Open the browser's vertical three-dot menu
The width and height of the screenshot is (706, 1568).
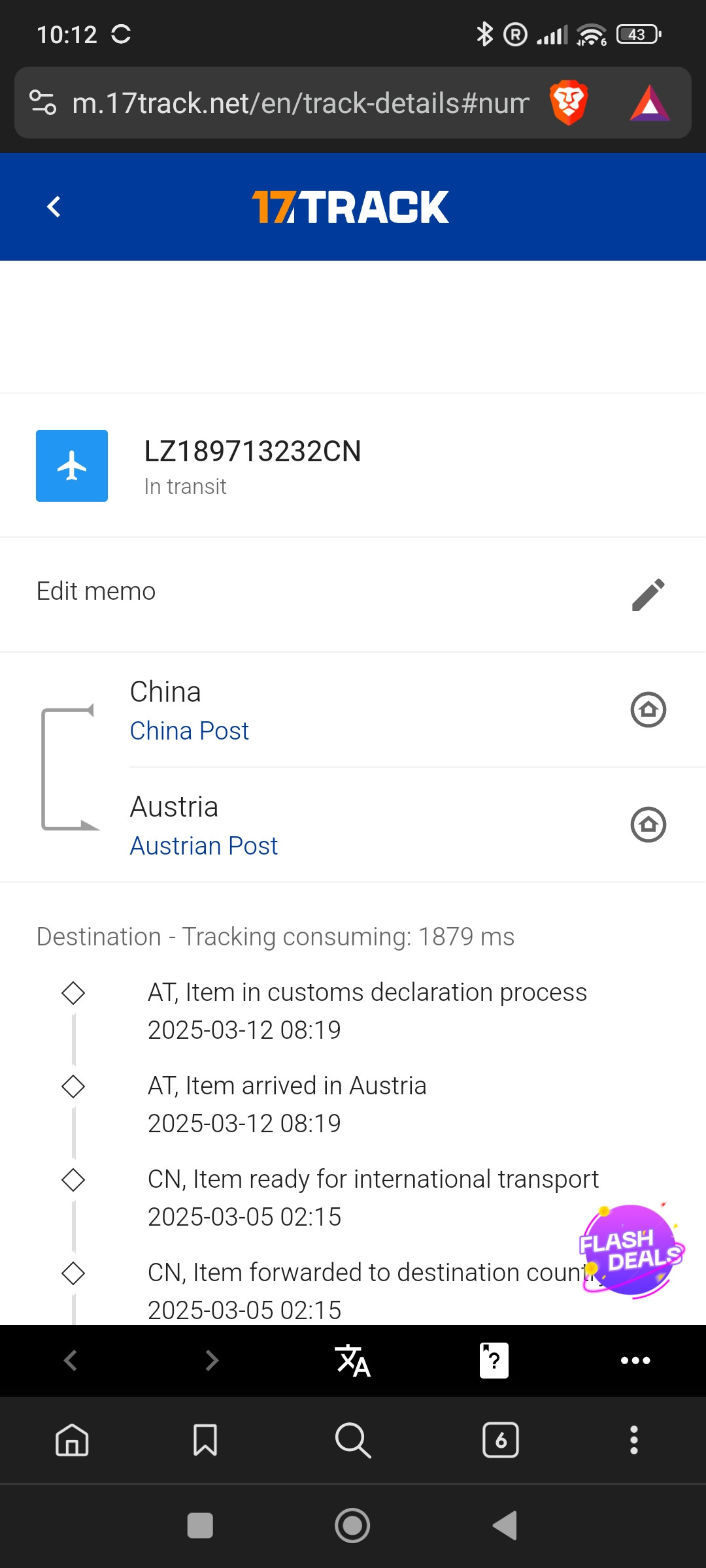click(x=633, y=1440)
